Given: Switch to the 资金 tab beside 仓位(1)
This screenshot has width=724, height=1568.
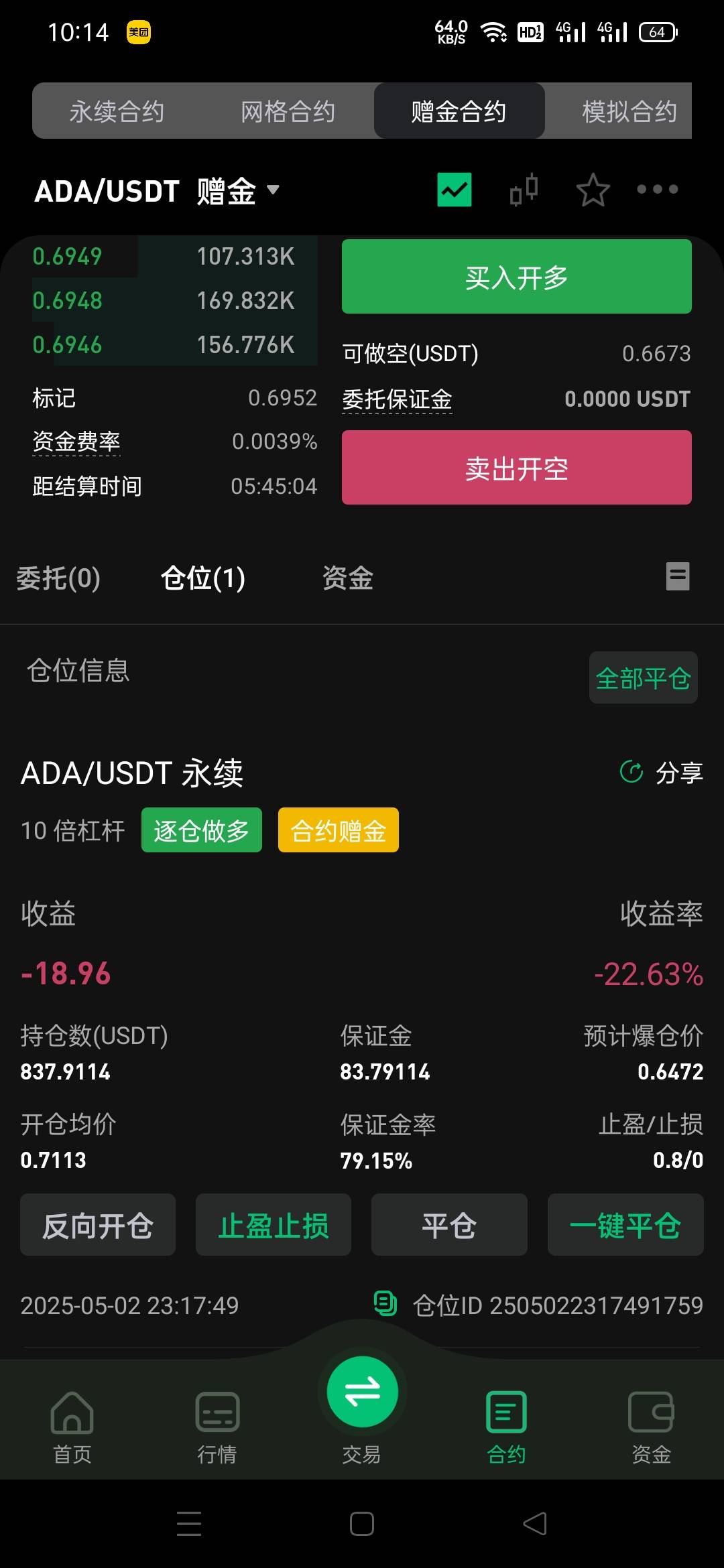Looking at the screenshot, I should (347, 578).
